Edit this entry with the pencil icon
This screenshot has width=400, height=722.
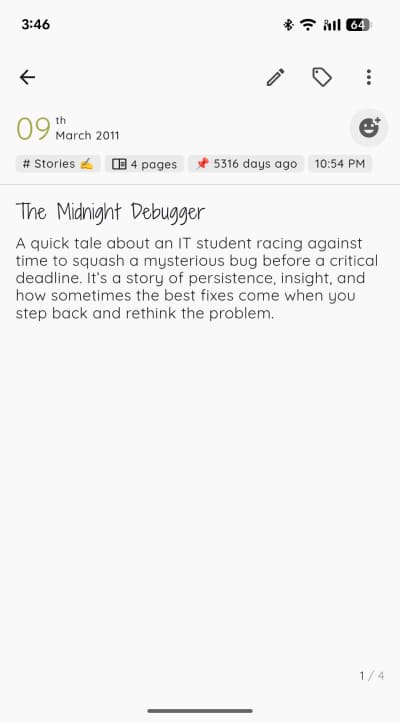[x=276, y=77]
